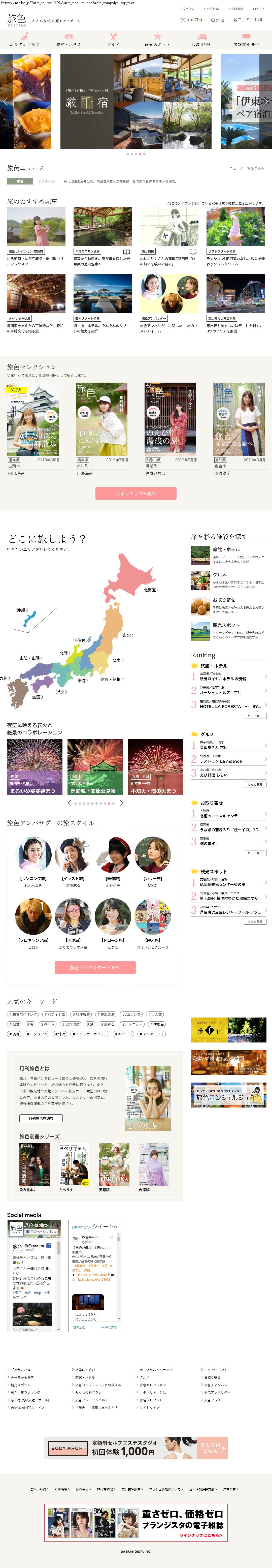This screenshot has height=1568, width=272.
Task: Open 閲覧履歴 browsing history
Action: click(192, 20)
